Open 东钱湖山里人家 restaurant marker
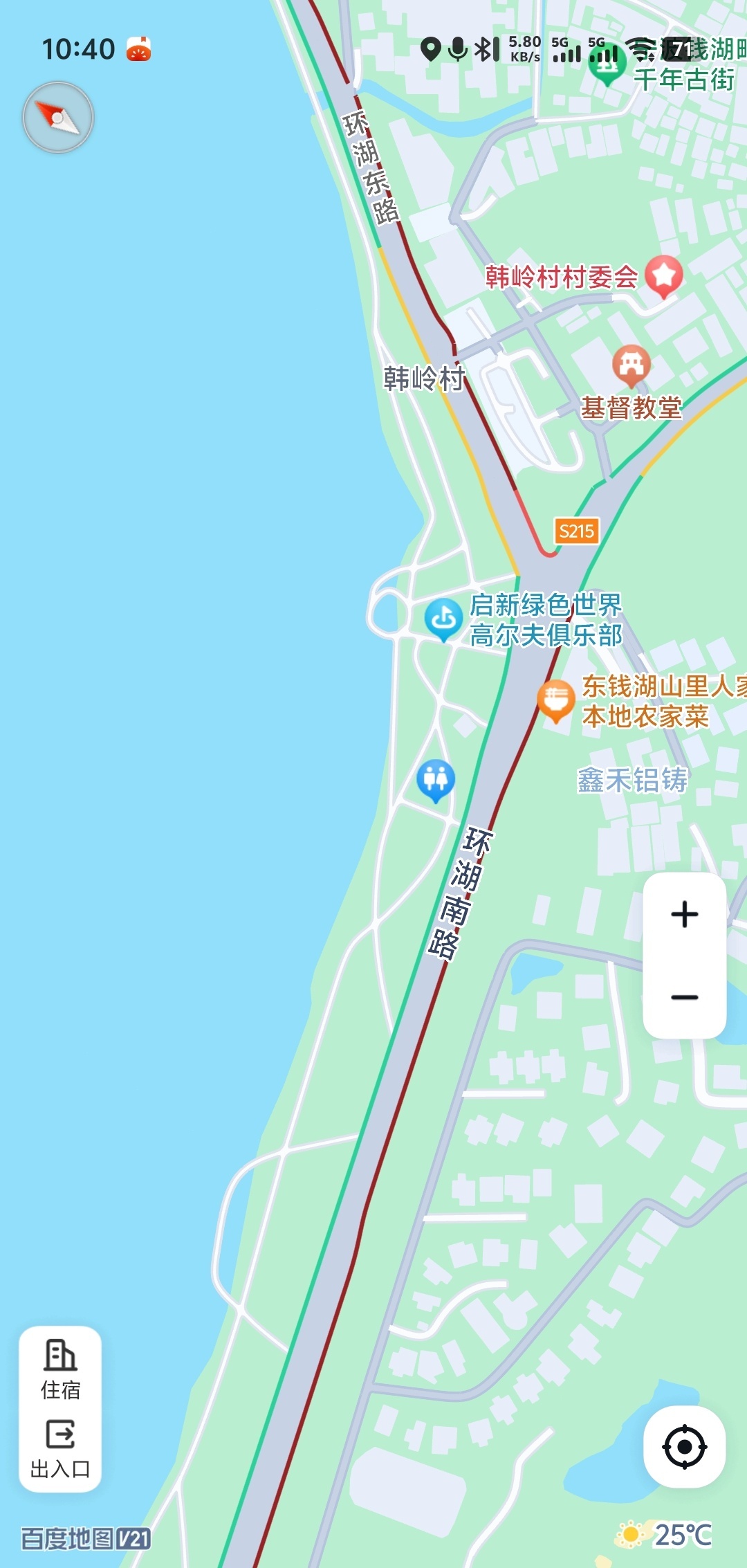 (x=556, y=700)
